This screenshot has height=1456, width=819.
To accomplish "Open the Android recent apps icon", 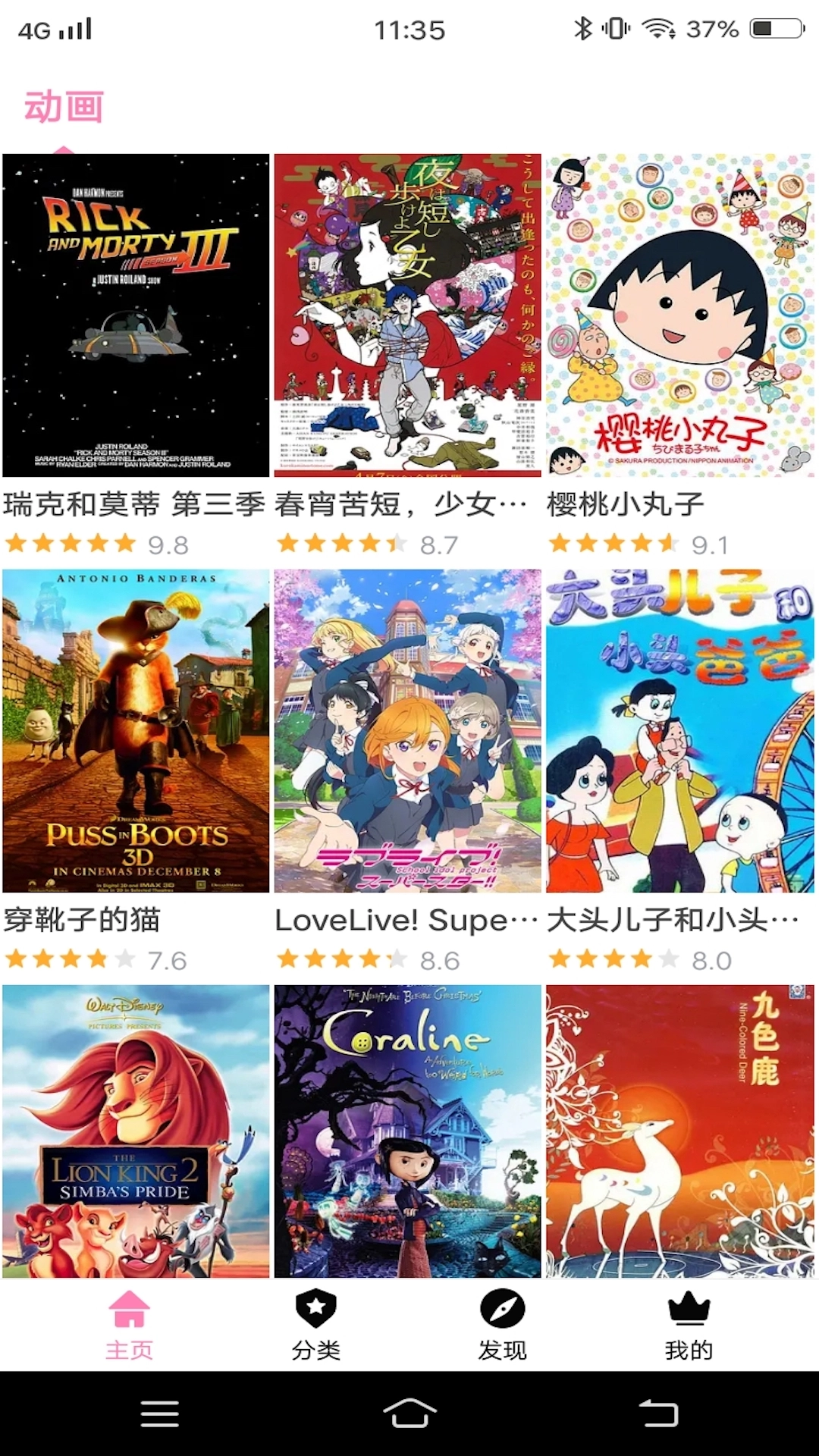I will pos(159,1410).
